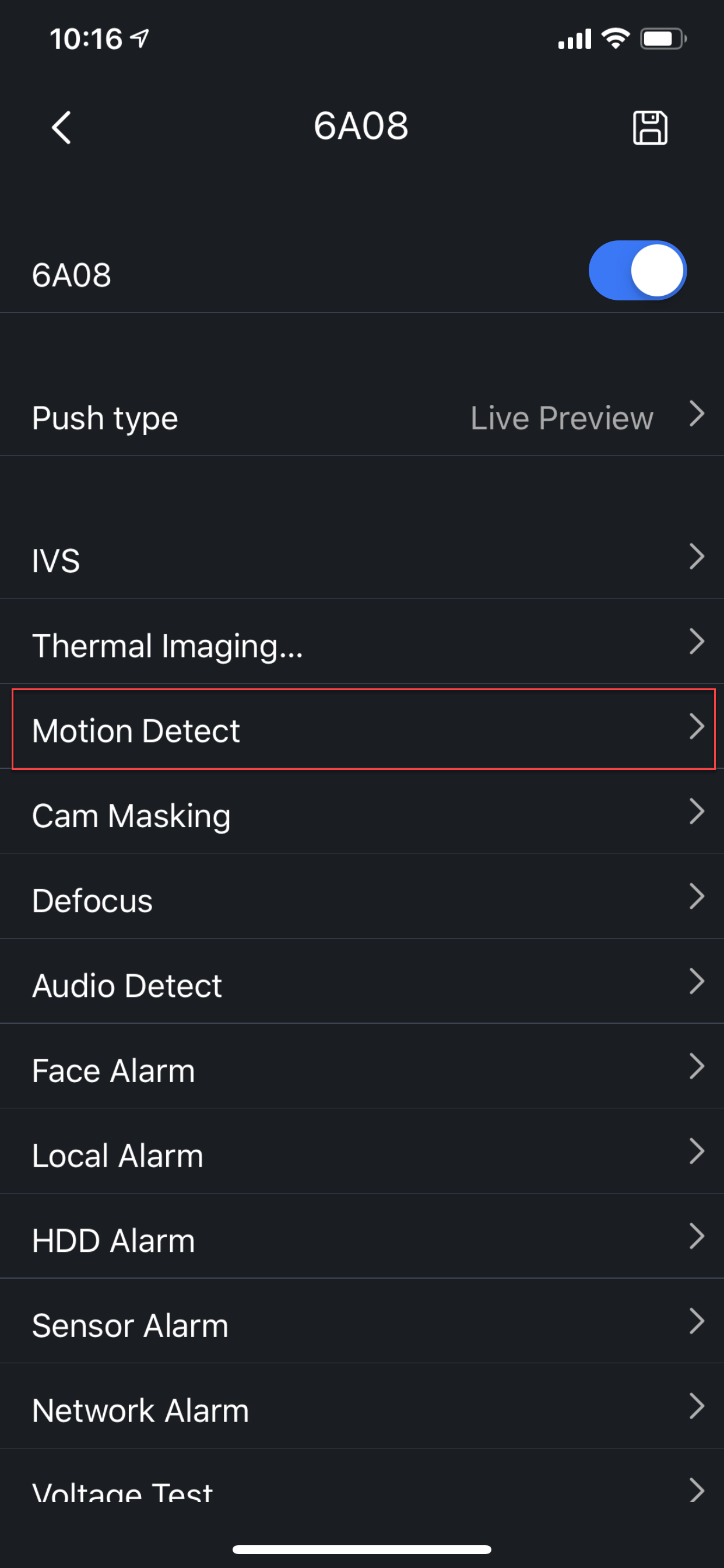The width and height of the screenshot is (724, 1568).
Task: Open Audio Detect settings
Action: pyautogui.click(x=362, y=985)
